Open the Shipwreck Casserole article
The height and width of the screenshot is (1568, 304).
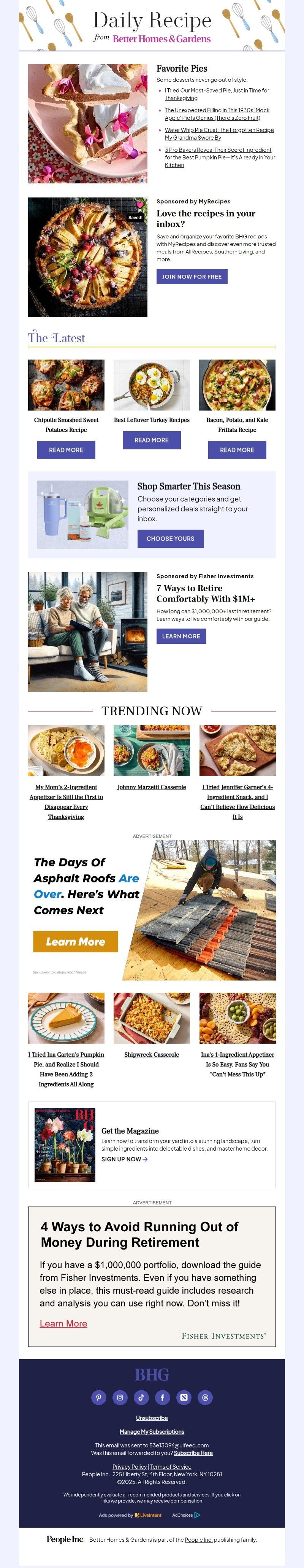pos(151,1055)
